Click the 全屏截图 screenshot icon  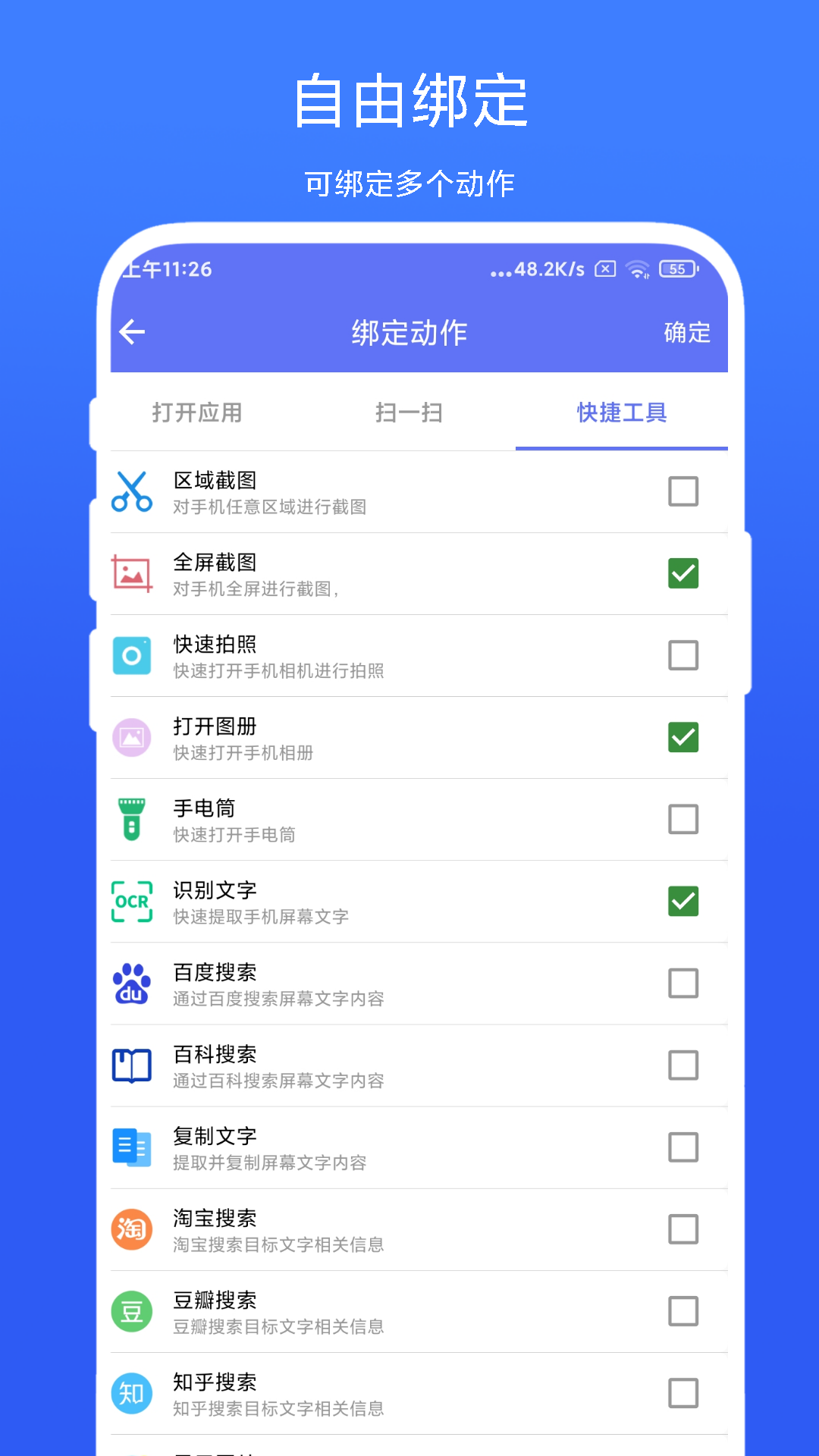click(131, 574)
